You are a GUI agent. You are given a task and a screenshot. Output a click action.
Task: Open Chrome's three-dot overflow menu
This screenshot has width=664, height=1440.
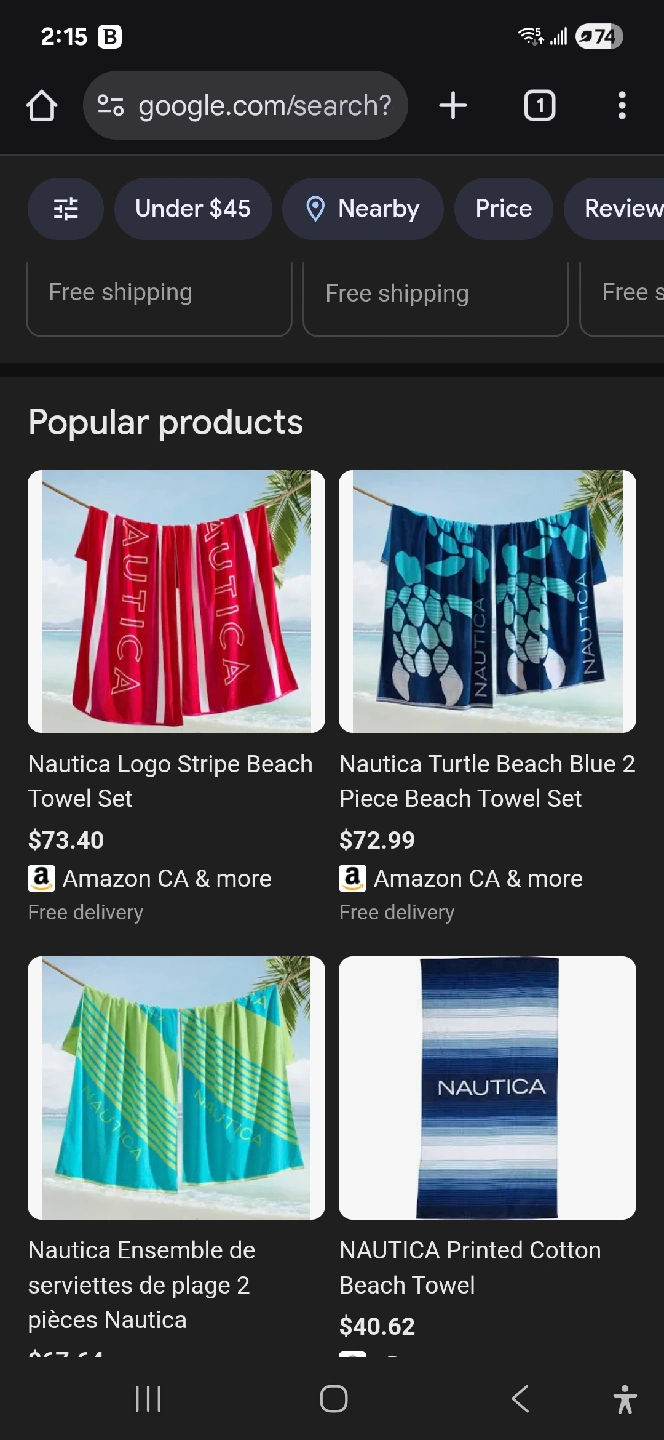622,105
